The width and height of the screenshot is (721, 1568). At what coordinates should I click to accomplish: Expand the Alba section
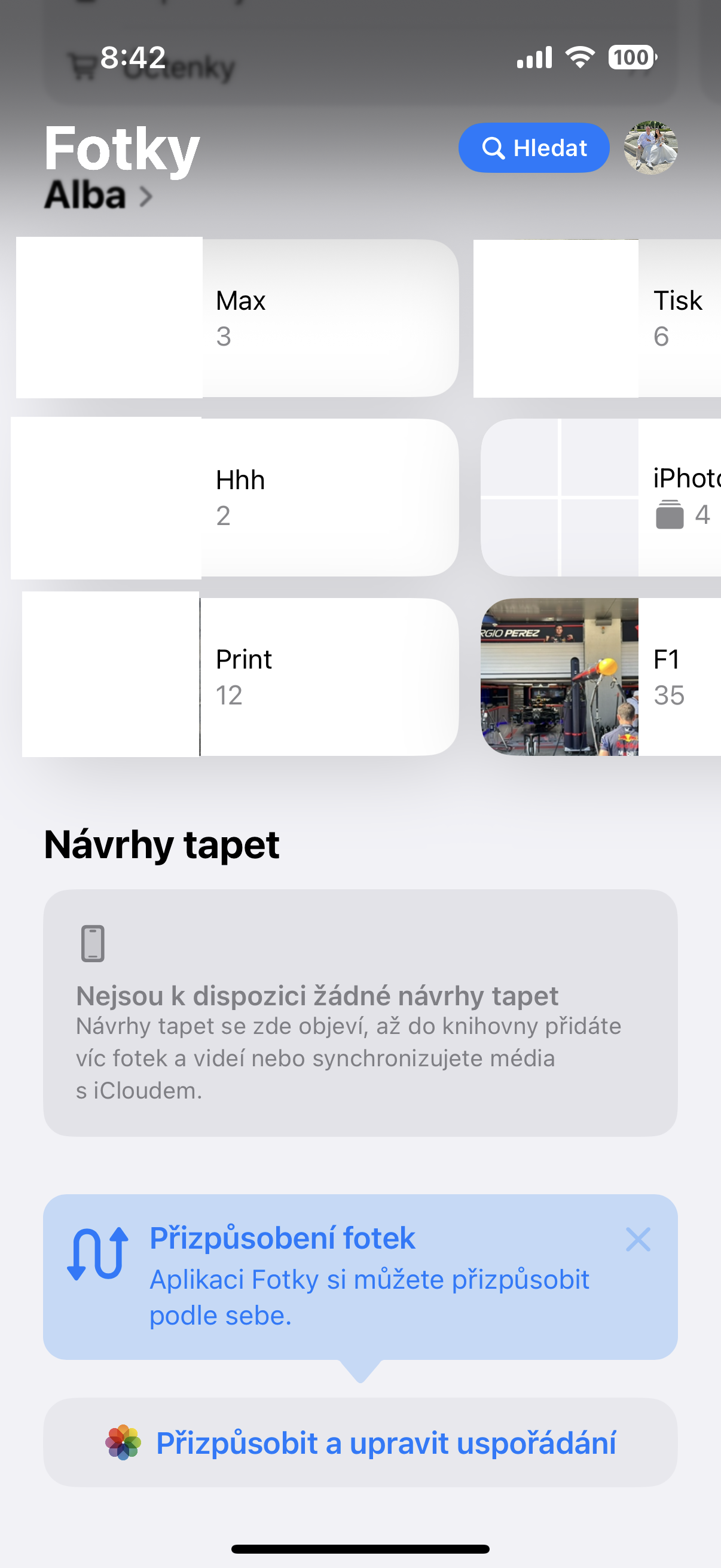coord(97,196)
